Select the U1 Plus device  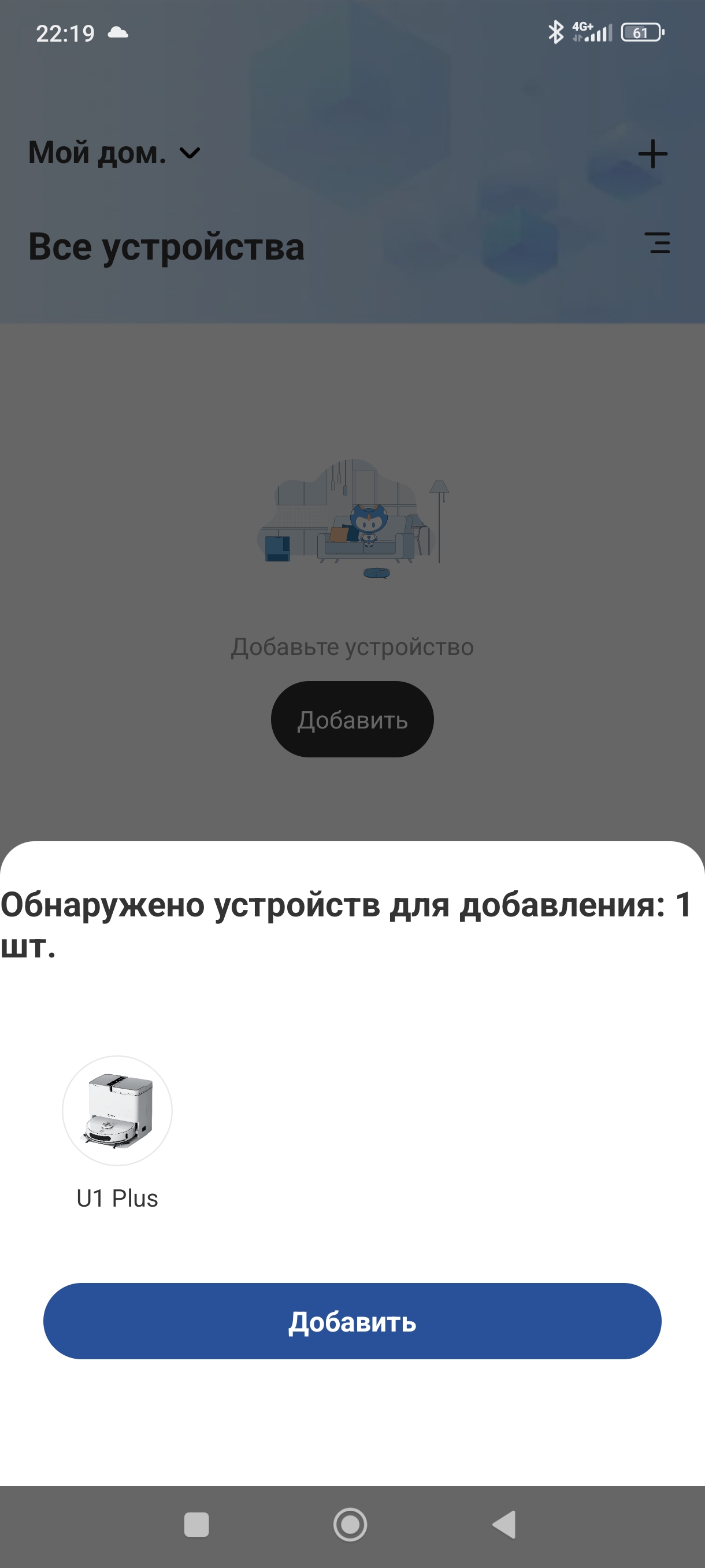coord(117,1110)
